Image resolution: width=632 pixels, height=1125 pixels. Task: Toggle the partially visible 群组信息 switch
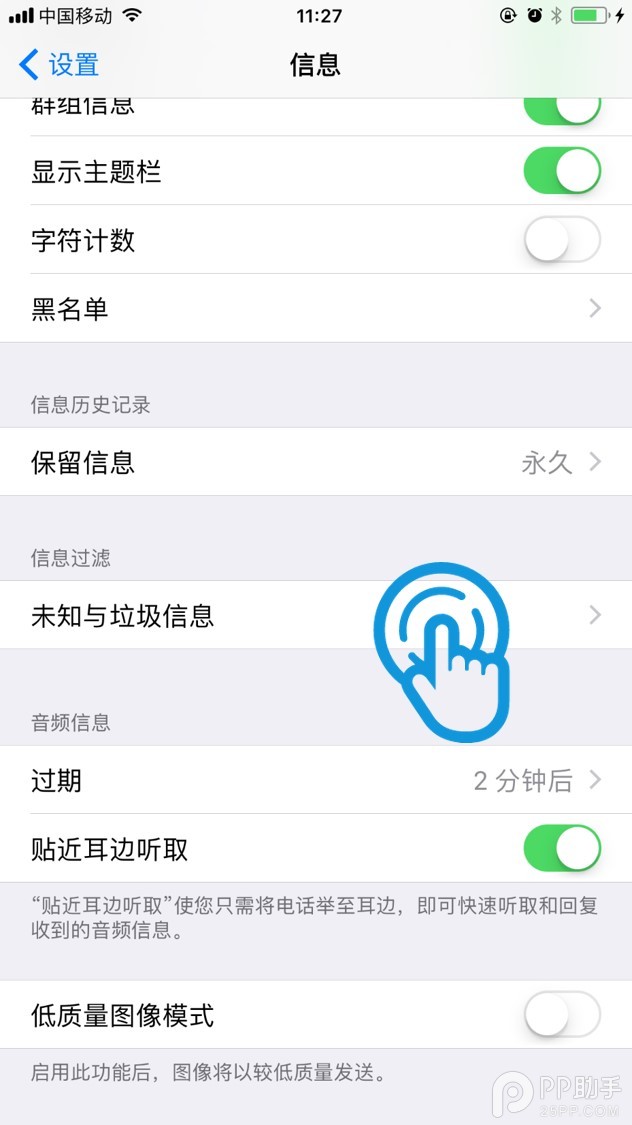pos(561,110)
